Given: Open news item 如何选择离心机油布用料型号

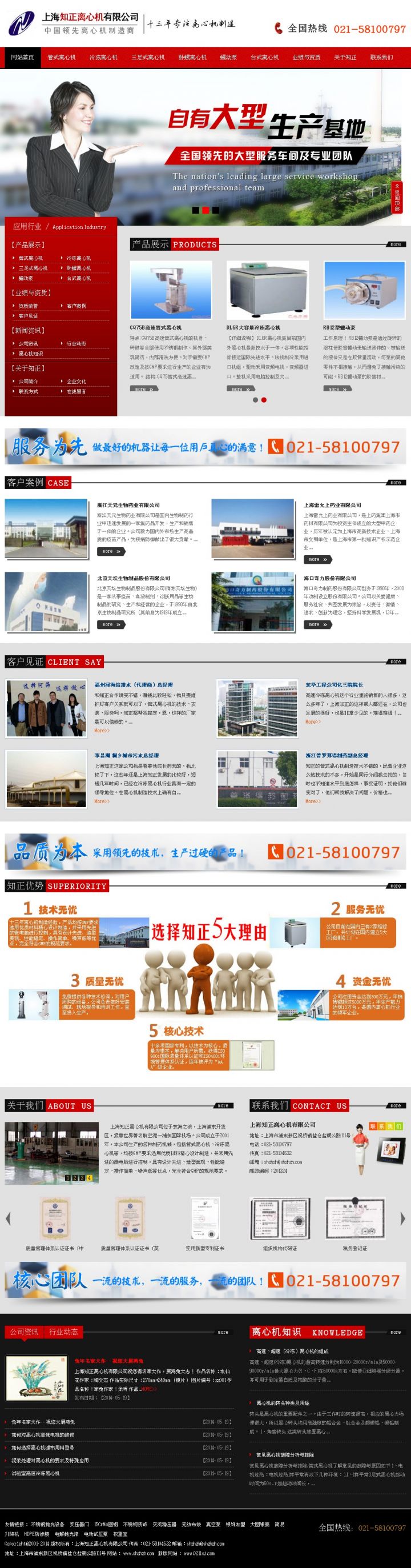Looking at the screenshot, I should point(43,1447).
